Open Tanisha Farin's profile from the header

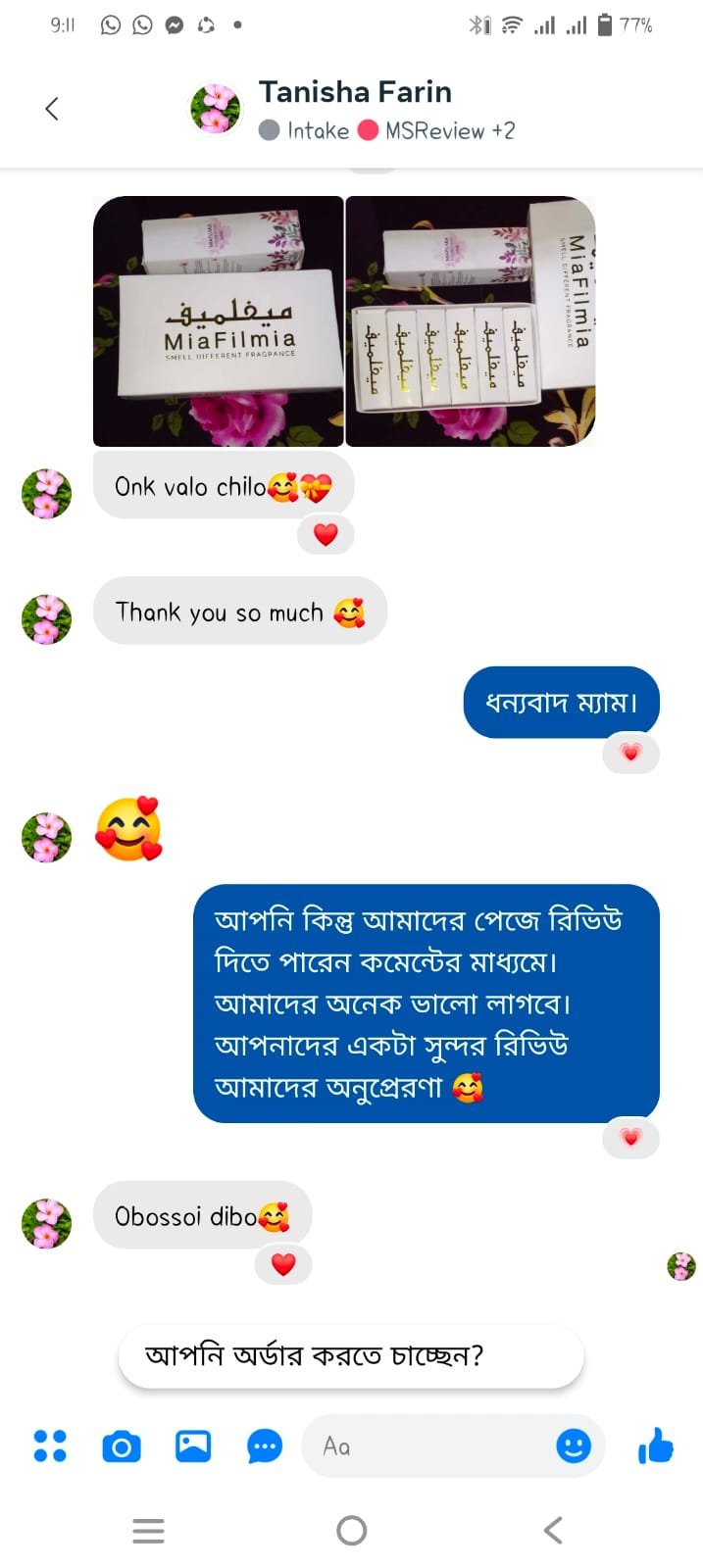(354, 93)
